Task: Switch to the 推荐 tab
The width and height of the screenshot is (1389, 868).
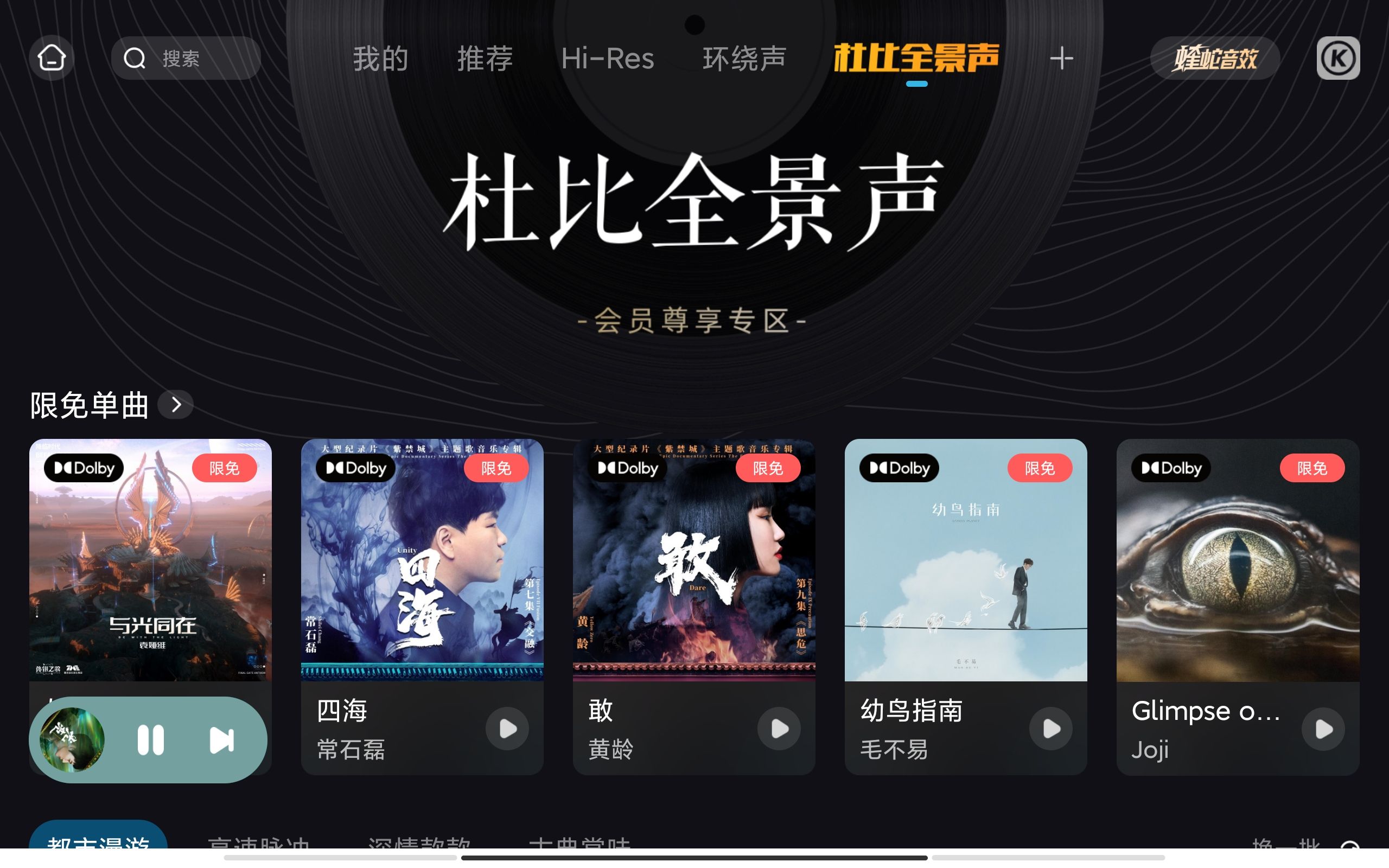Action: [x=485, y=59]
